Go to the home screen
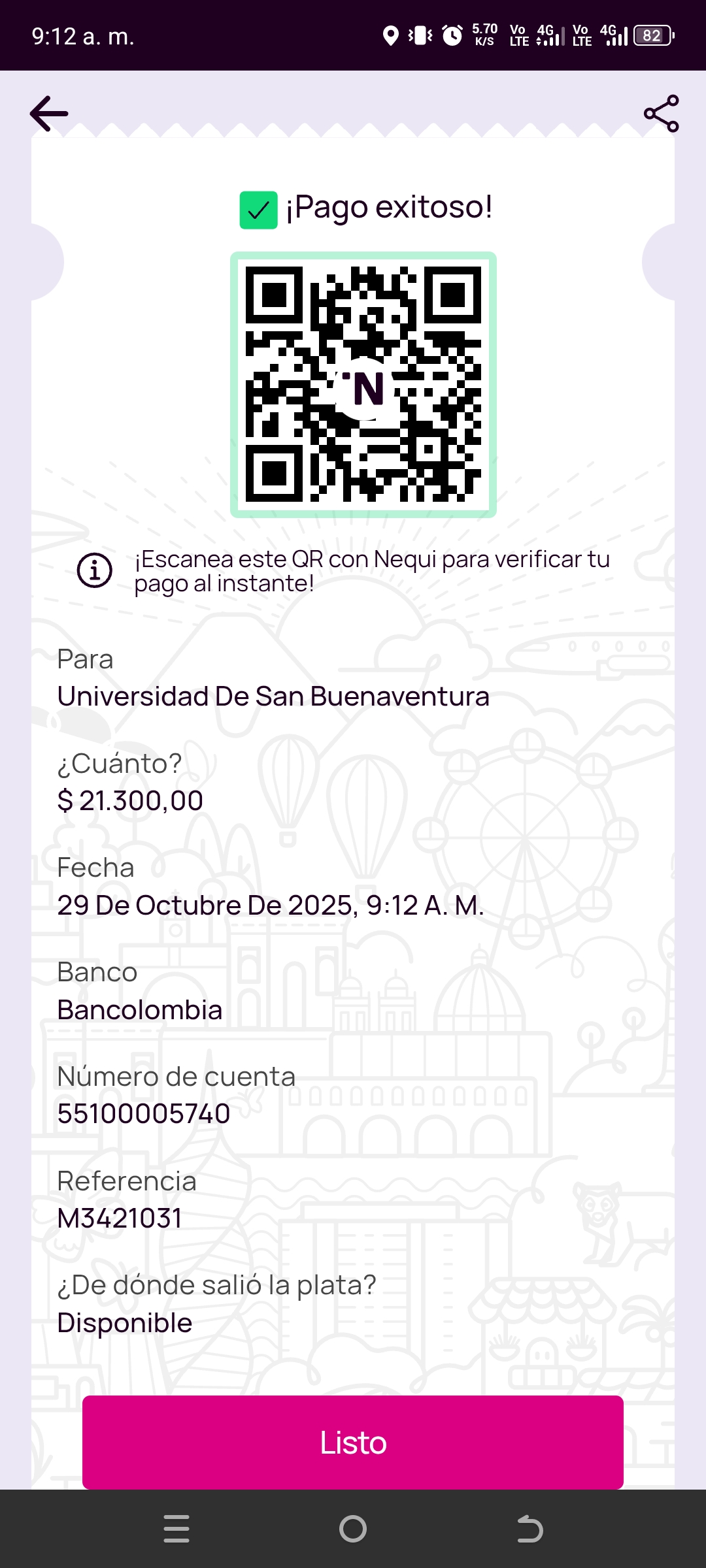The height and width of the screenshot is (1568, 706). pyautogui.click(x=353, y=1529)
